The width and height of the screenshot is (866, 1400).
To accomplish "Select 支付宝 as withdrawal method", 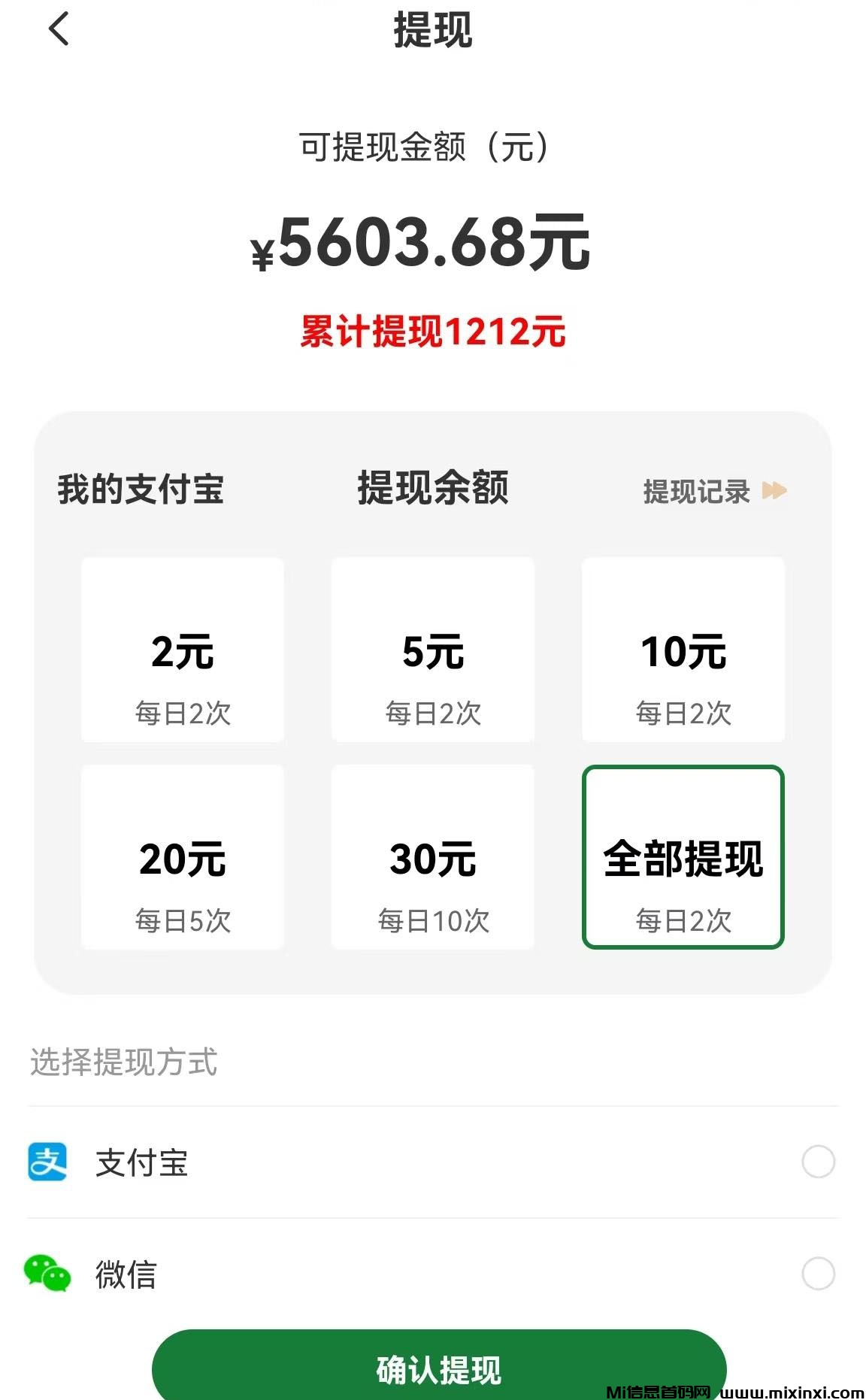I will tap(818, 1162).
